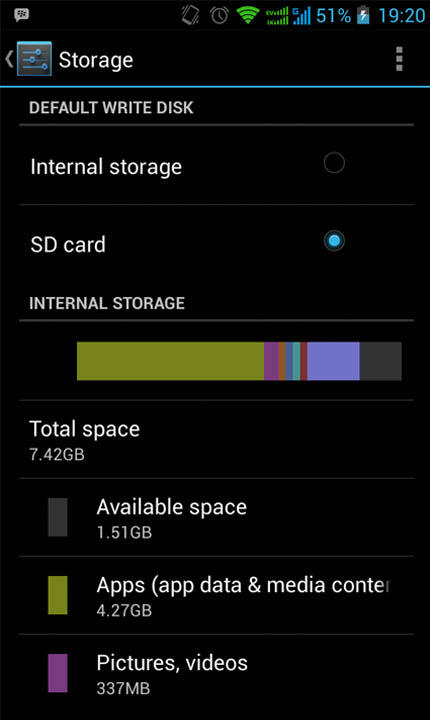Viewport: 430px width, 720px height.
Task: Tap the Available space row
Action: coord(216,518)
